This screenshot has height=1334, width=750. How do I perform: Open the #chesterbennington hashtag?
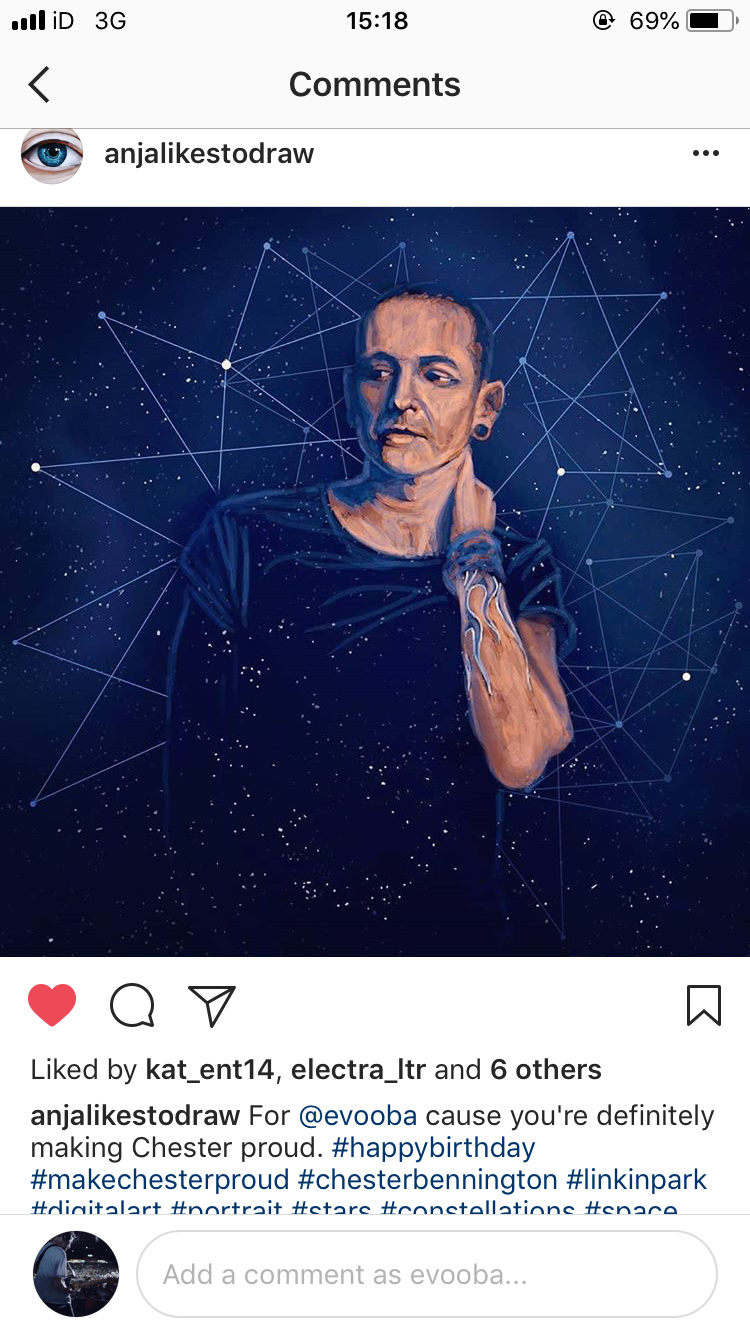click(x=427, y=1179)
